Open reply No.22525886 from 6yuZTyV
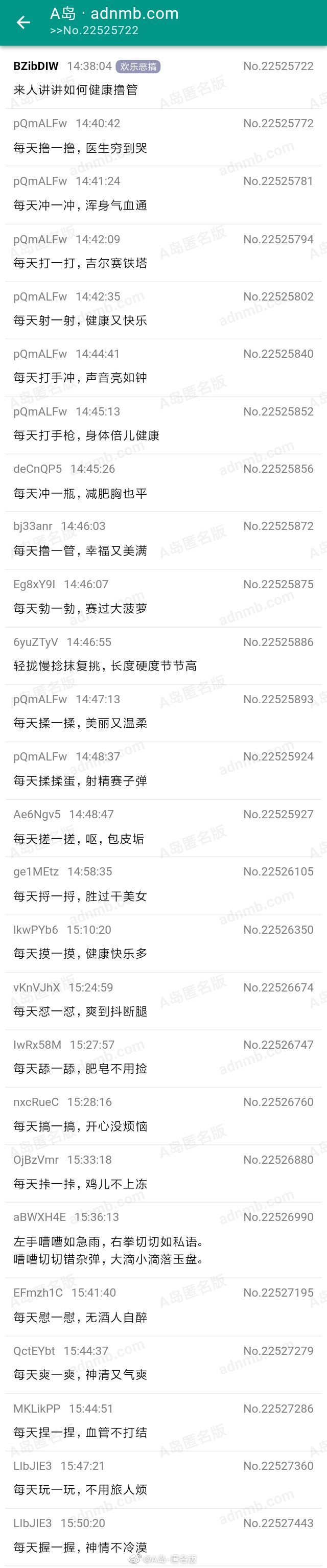 click(163, 655)
